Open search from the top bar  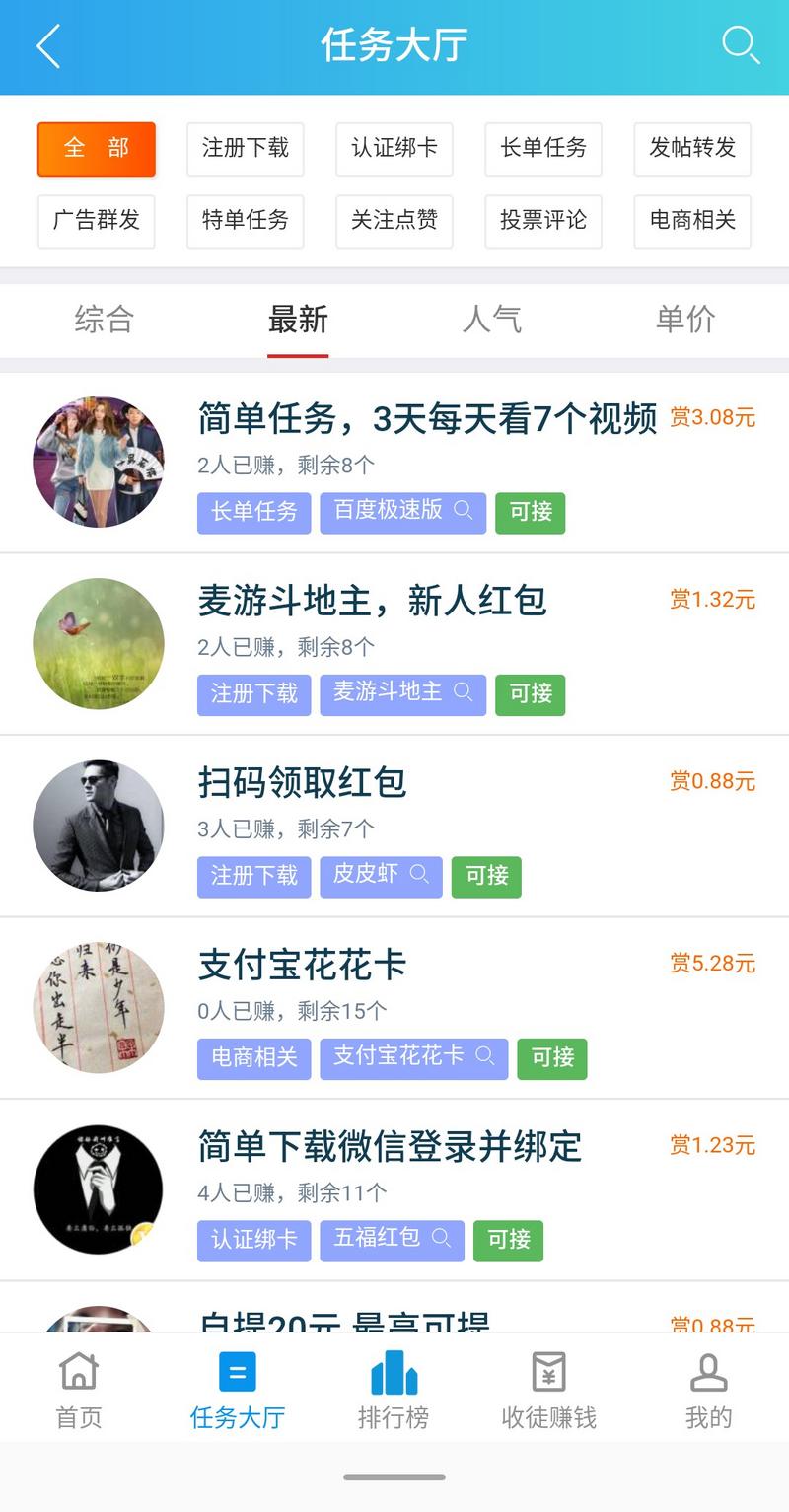click(740, 45)
